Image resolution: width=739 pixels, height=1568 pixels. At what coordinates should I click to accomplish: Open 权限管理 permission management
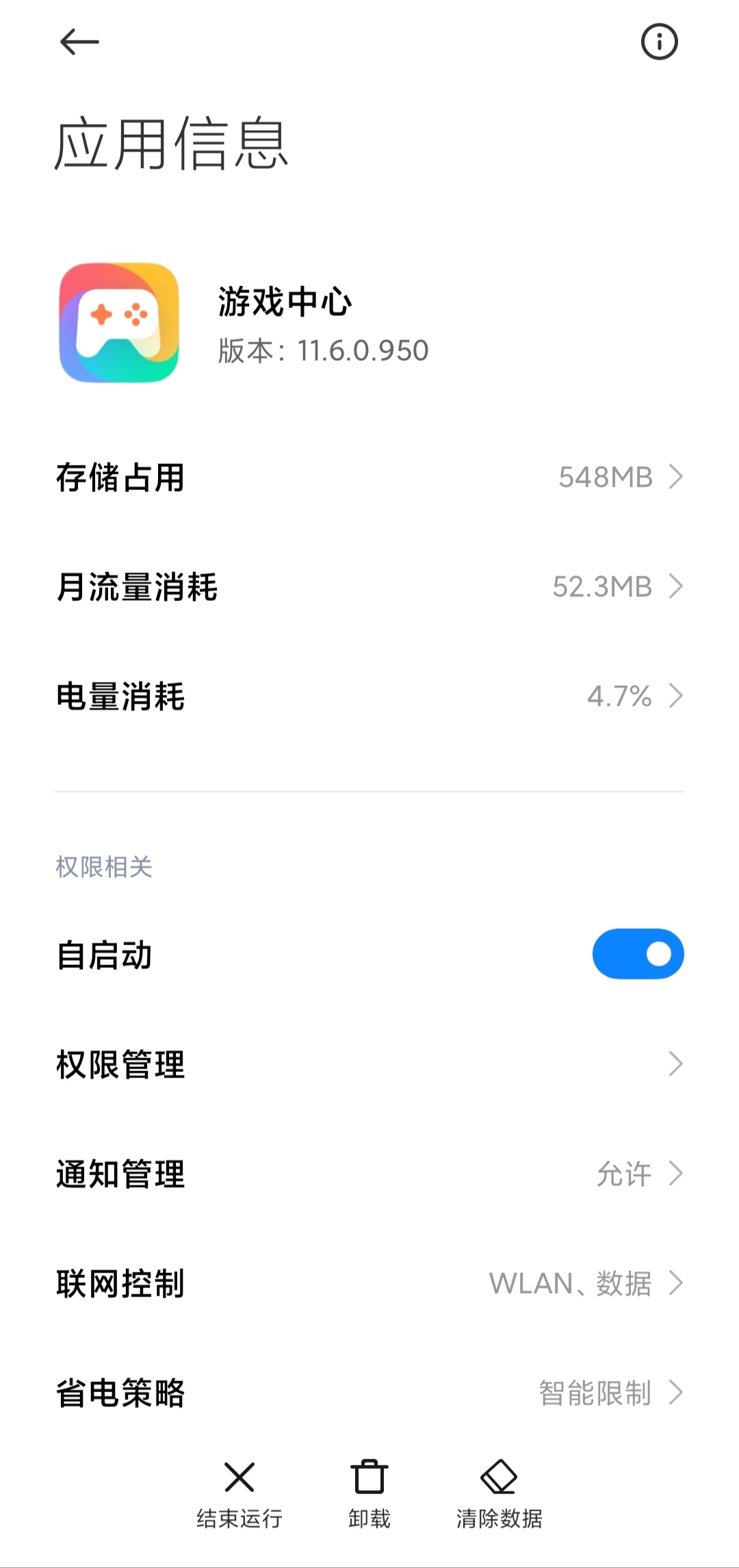coord(369,1064)
